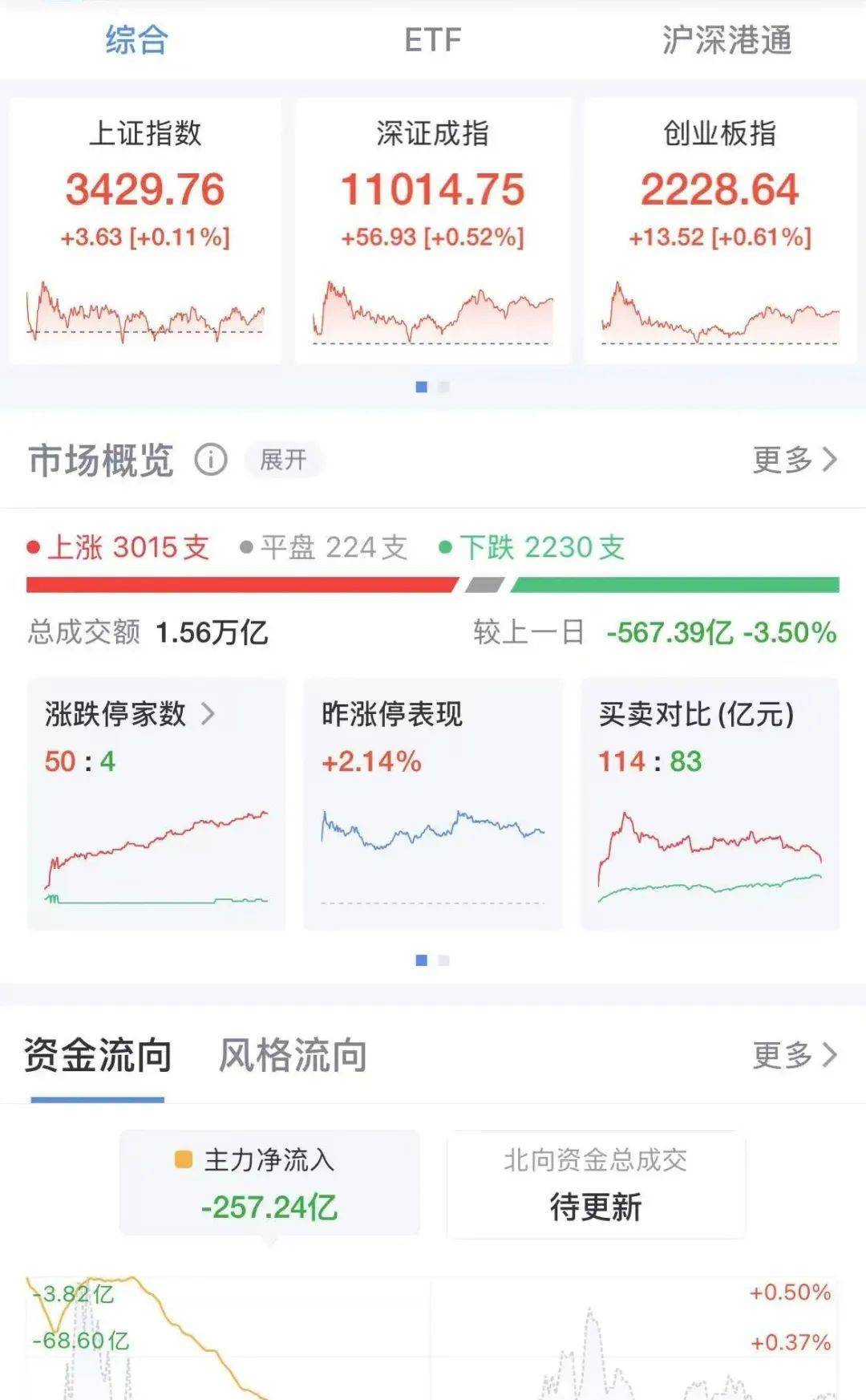The width and height of the screenshot is (866, 1400).
Task: Switch index cards via carousel dot
Action: pos(443,388)
